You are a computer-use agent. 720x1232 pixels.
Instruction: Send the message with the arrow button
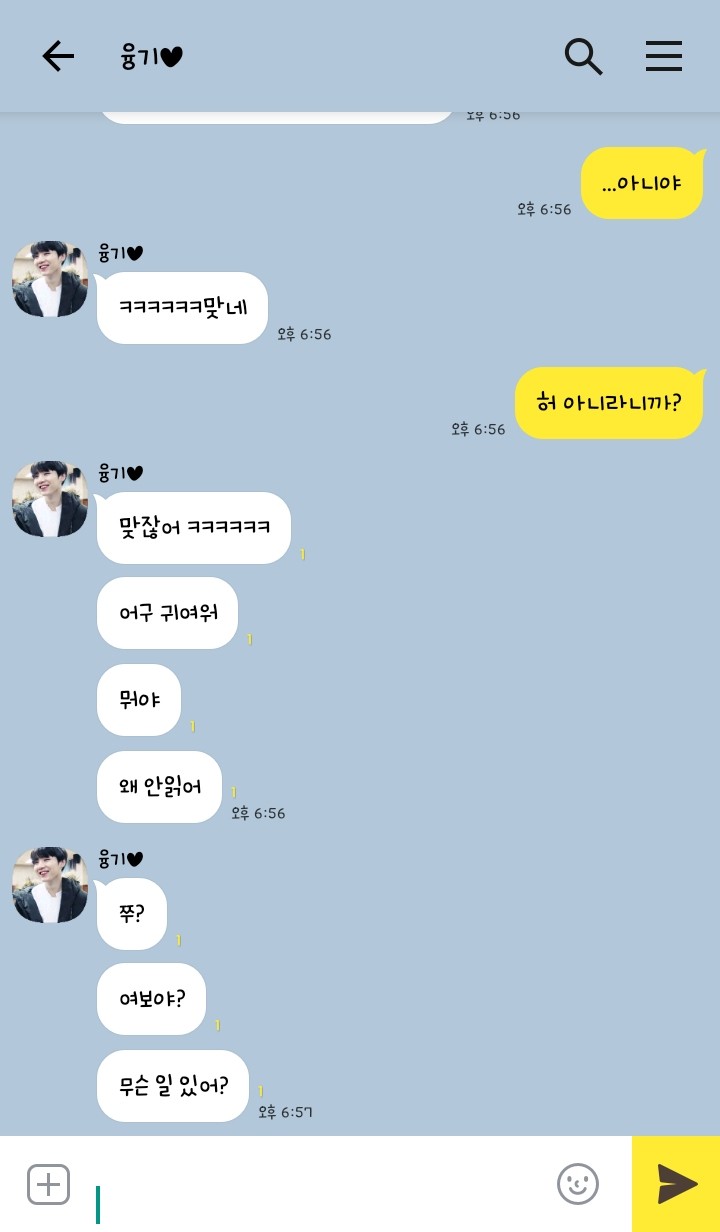tap(676, 1184)
